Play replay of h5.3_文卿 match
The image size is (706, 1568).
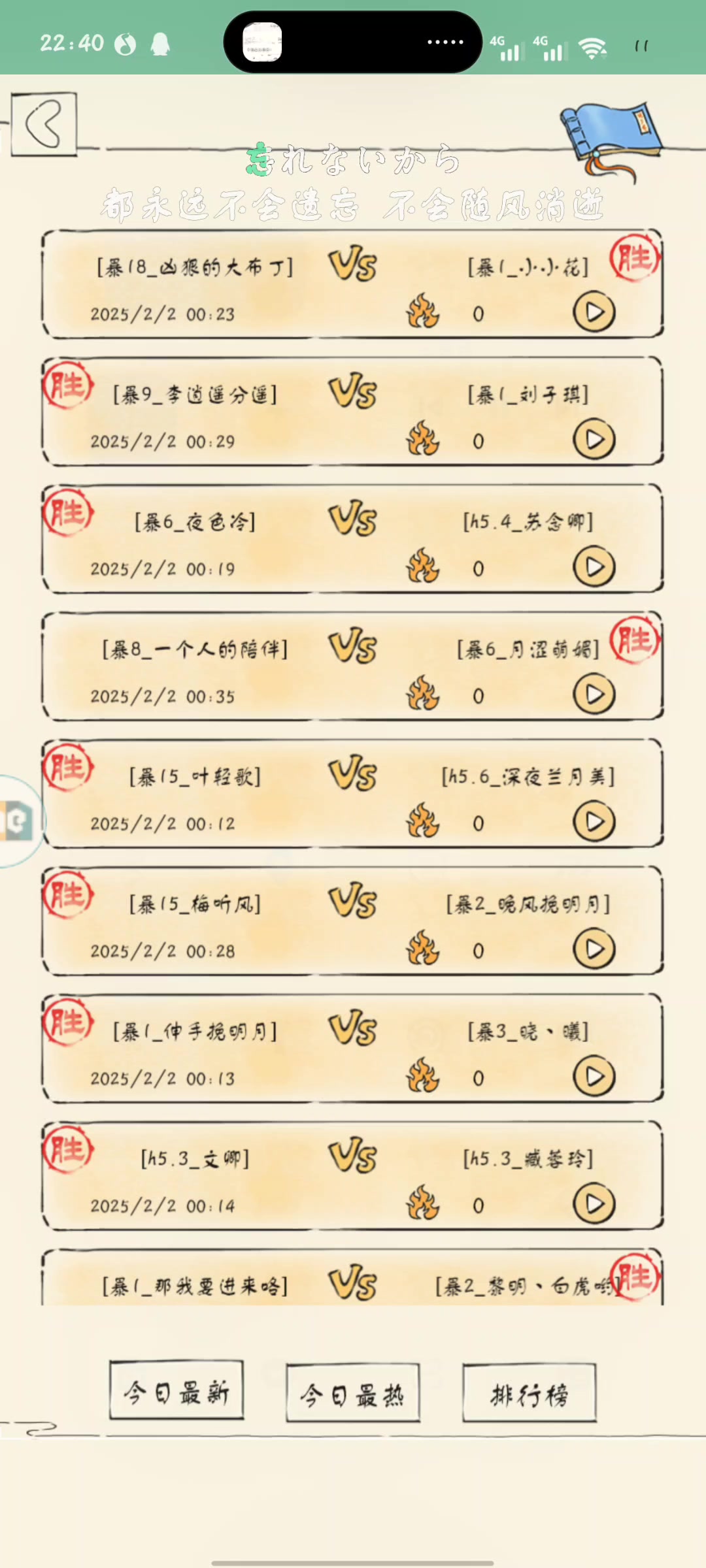pos(594,1204)
